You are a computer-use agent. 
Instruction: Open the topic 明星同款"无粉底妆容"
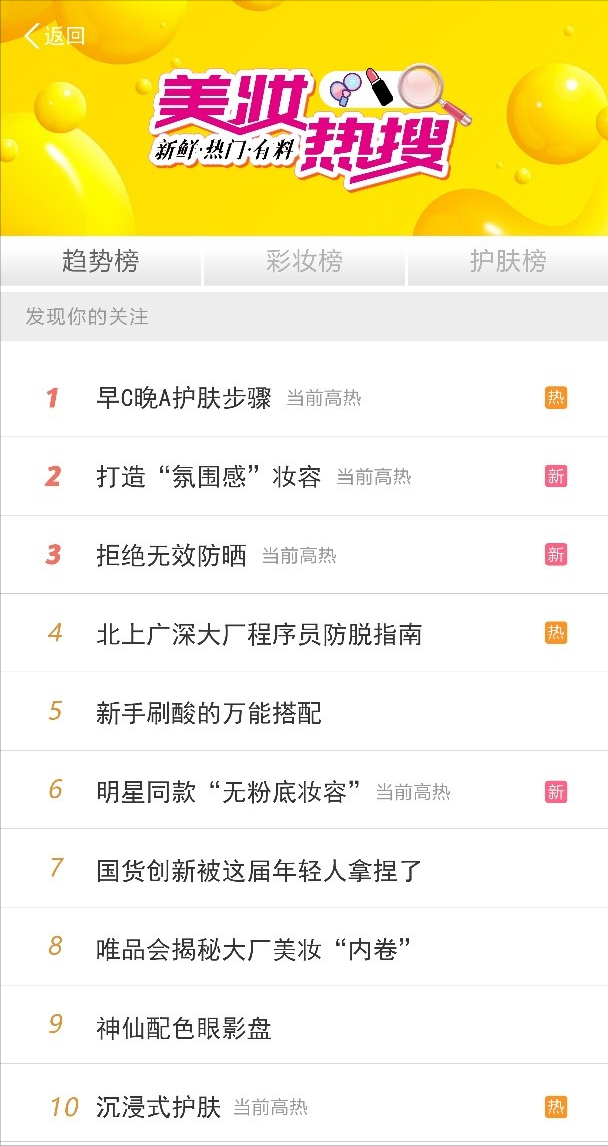[x=228, y=792]
